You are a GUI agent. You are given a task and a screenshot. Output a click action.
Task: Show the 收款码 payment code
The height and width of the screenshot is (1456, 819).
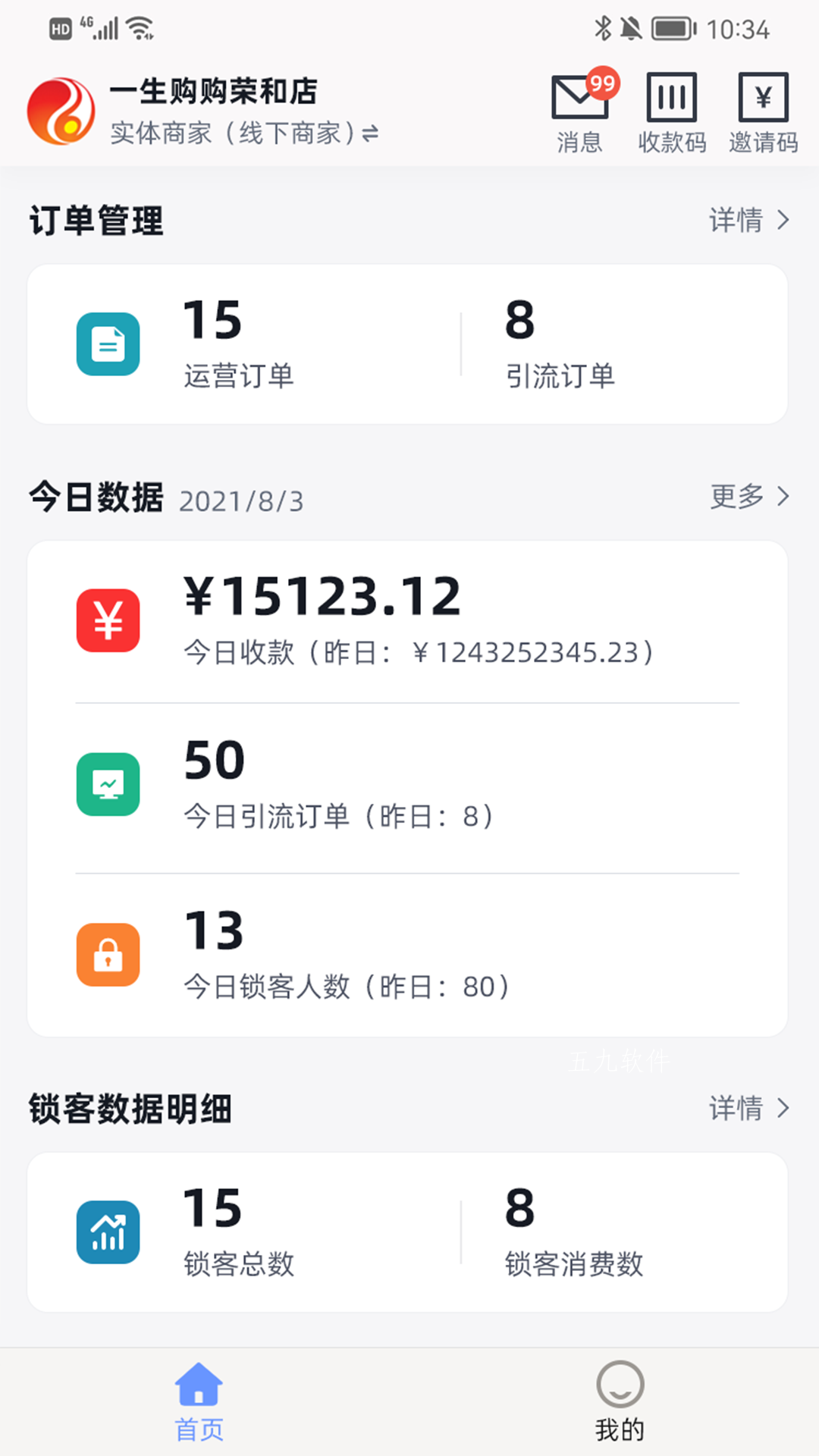coord(671,112)
